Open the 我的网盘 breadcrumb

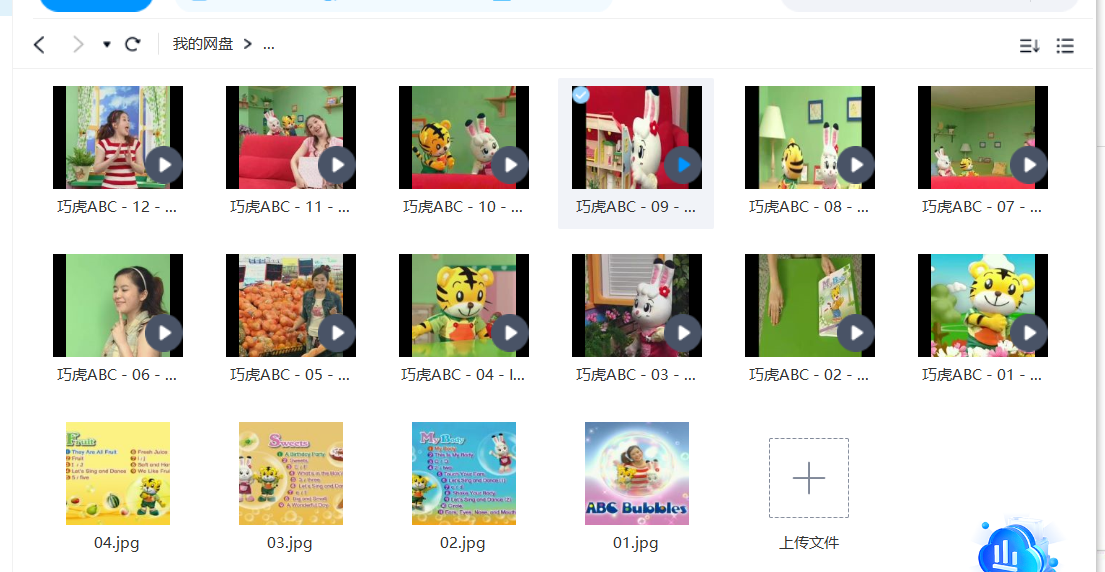[203, 45]
